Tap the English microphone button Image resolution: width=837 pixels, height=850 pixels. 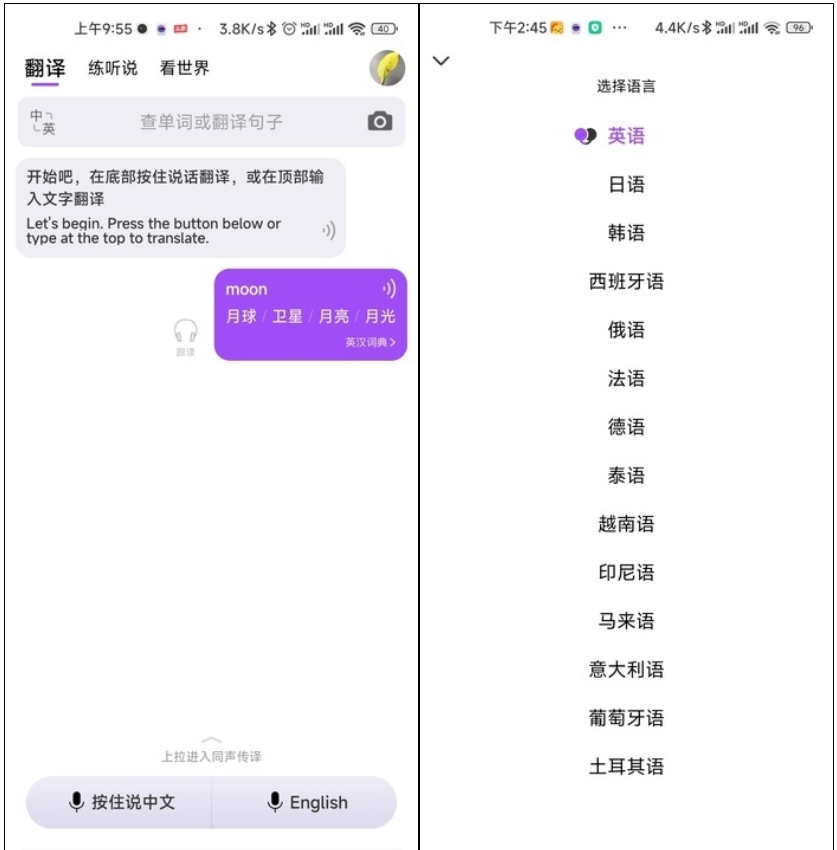(307, 802)
